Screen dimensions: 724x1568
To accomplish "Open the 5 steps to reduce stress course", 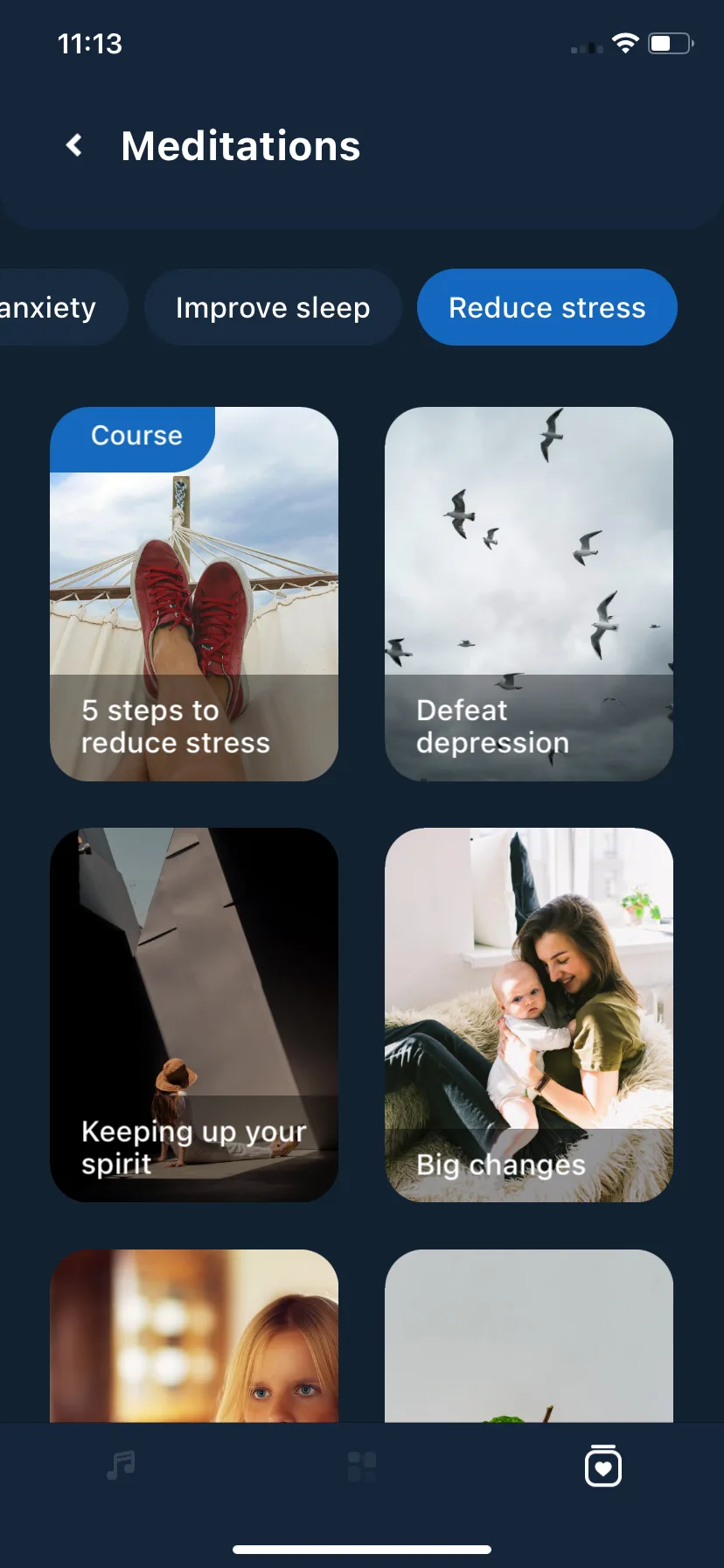I will coord(194,594).
